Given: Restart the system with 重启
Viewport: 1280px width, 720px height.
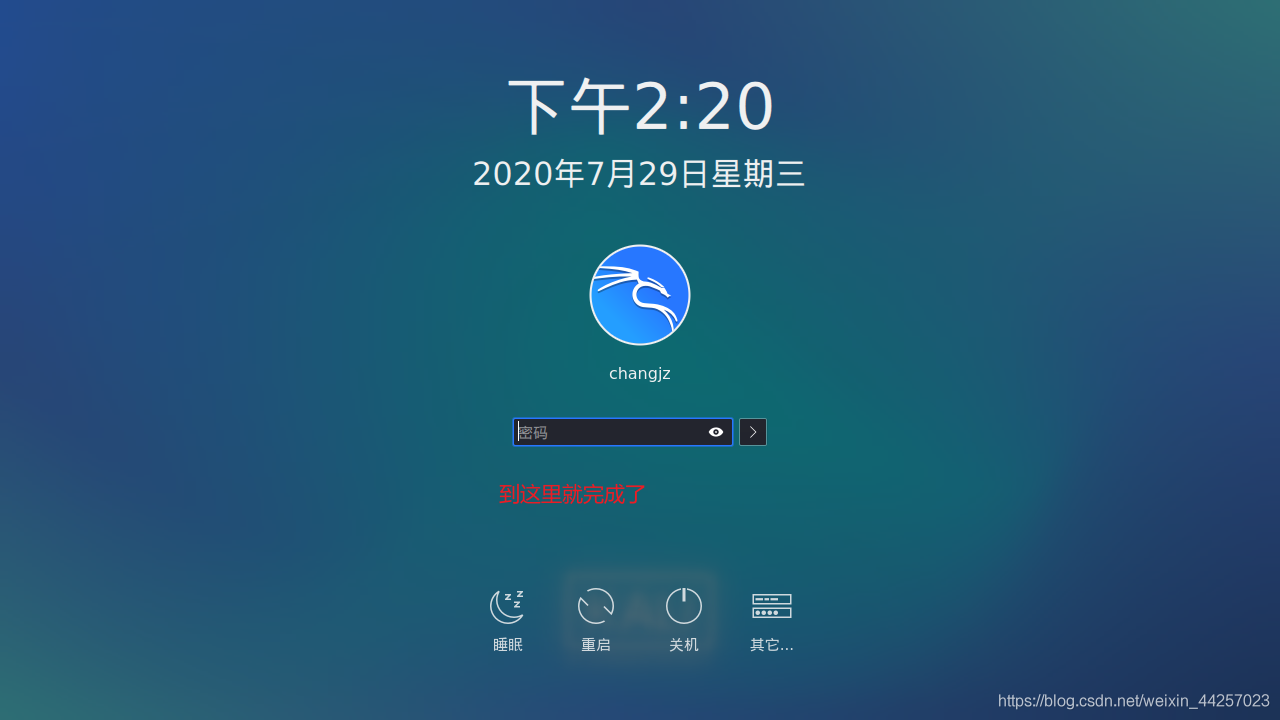Looking at the screenshot, I should pos(596,618).
